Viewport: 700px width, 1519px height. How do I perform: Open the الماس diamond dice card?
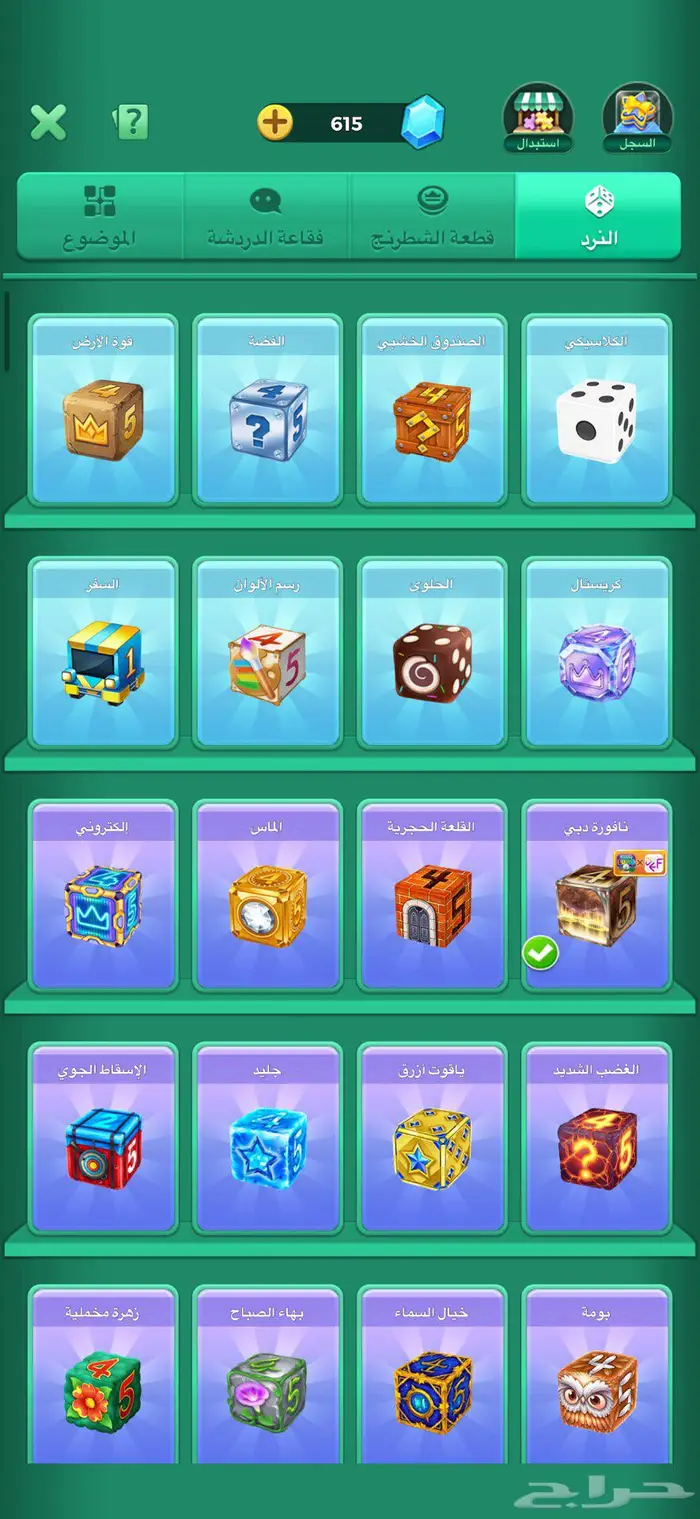tap(267, 896)
